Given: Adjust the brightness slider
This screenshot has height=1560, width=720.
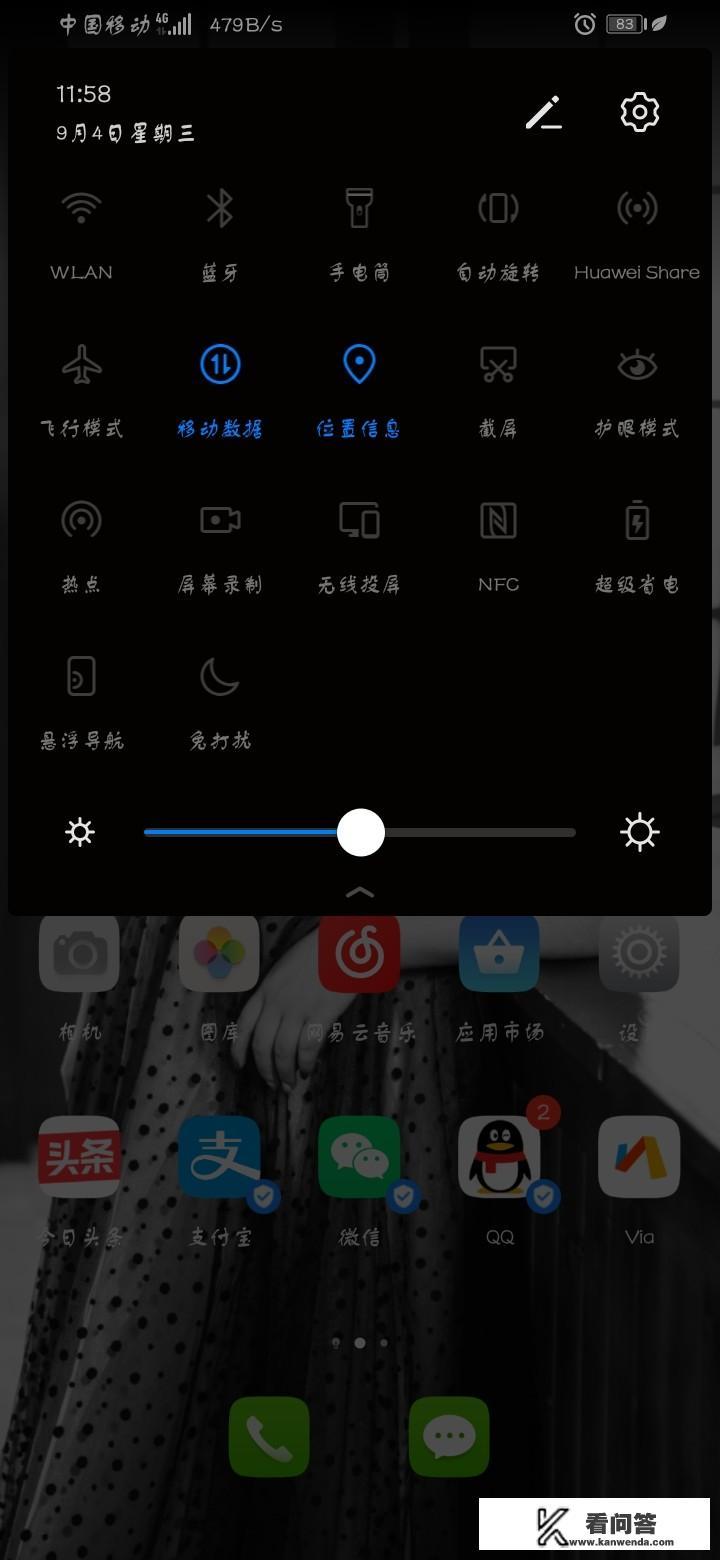Looking at the screenshot, I should click(360, 832).
